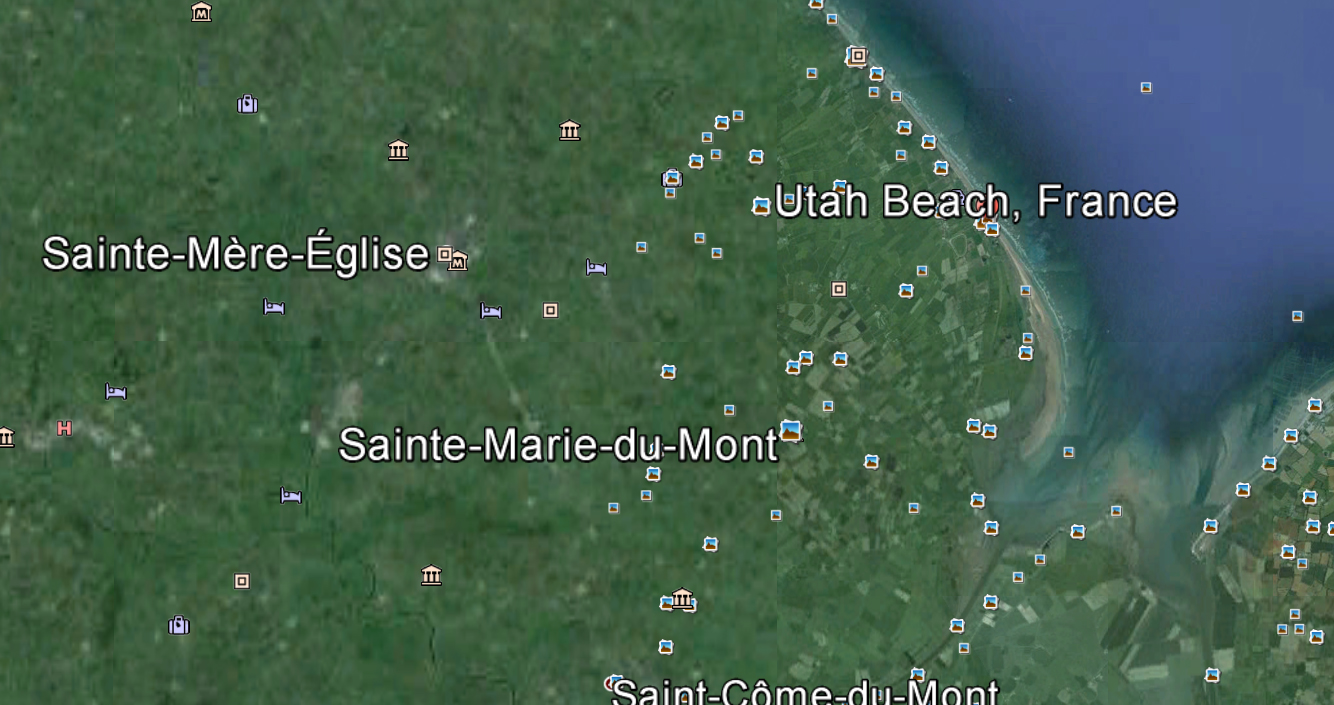Tap the museum marker next to Sainte-Mère-Église label

[x=458, y=262]
